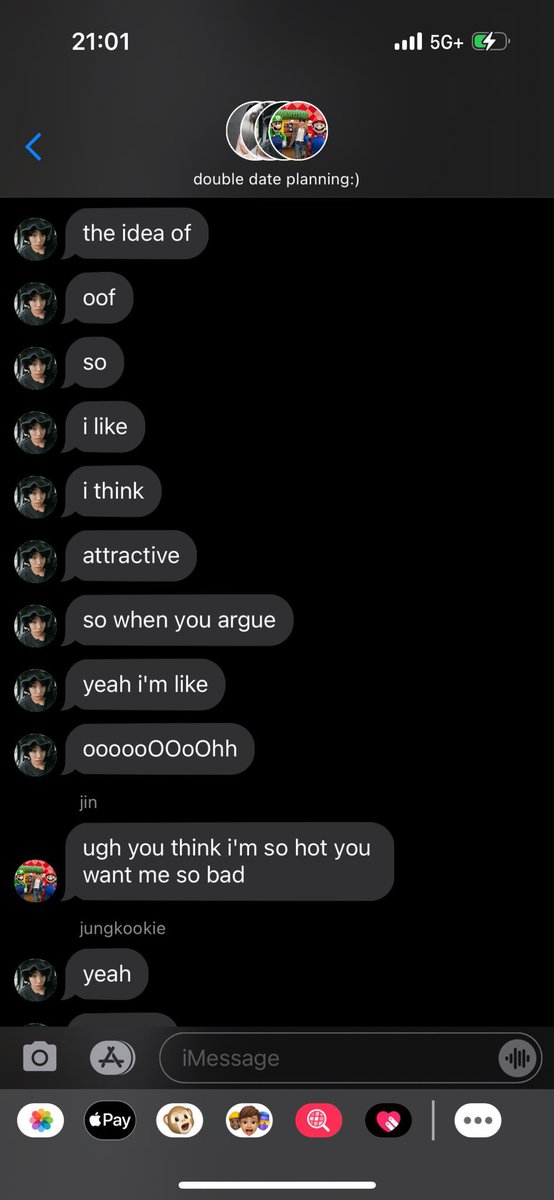The height and width of the screenshot is (1200, 554).
Task: Open Apple Pay in the app drawer
Action: click(x=110, y=1120)
